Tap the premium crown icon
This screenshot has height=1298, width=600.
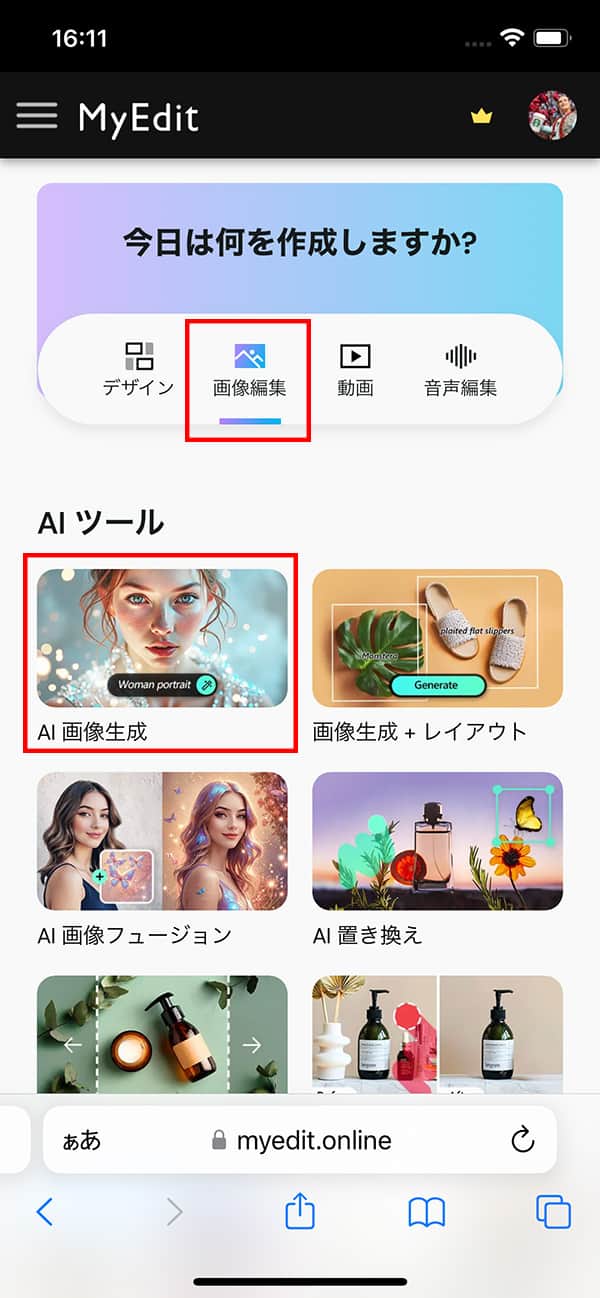(482, 117)
